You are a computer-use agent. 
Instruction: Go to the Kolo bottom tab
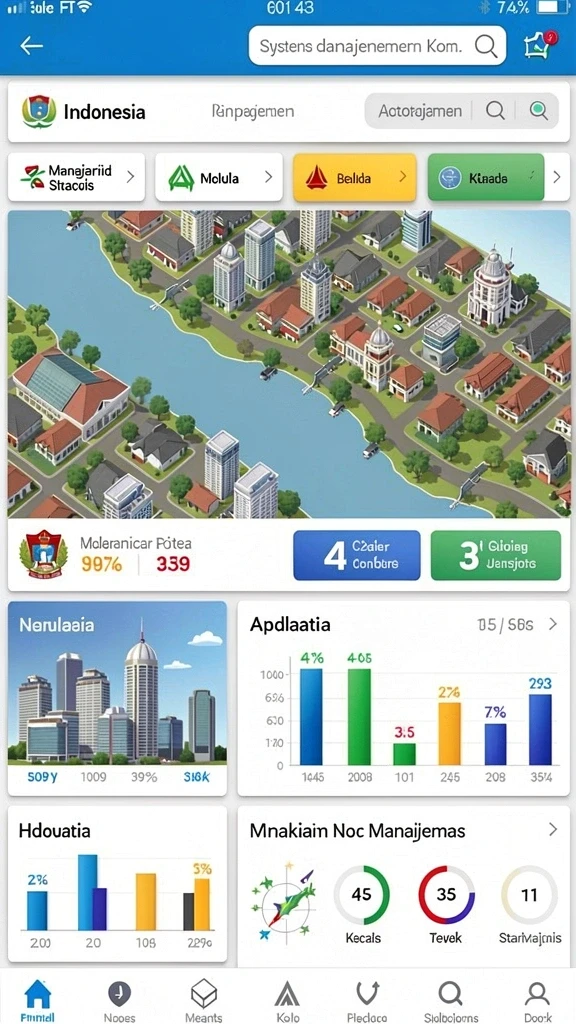(x=287, y=1001)
